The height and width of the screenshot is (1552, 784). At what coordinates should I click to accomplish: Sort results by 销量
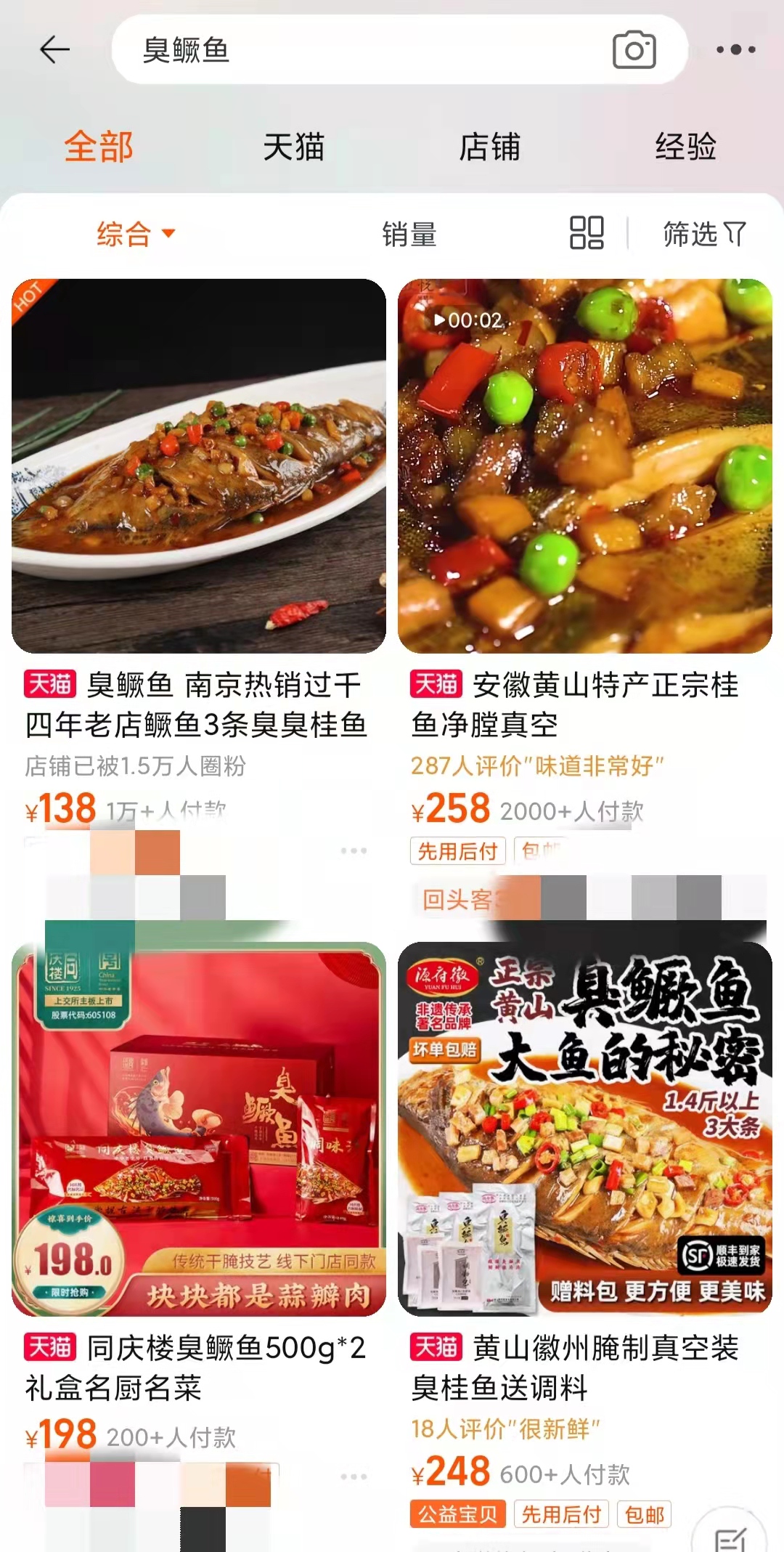click(409, 234)
